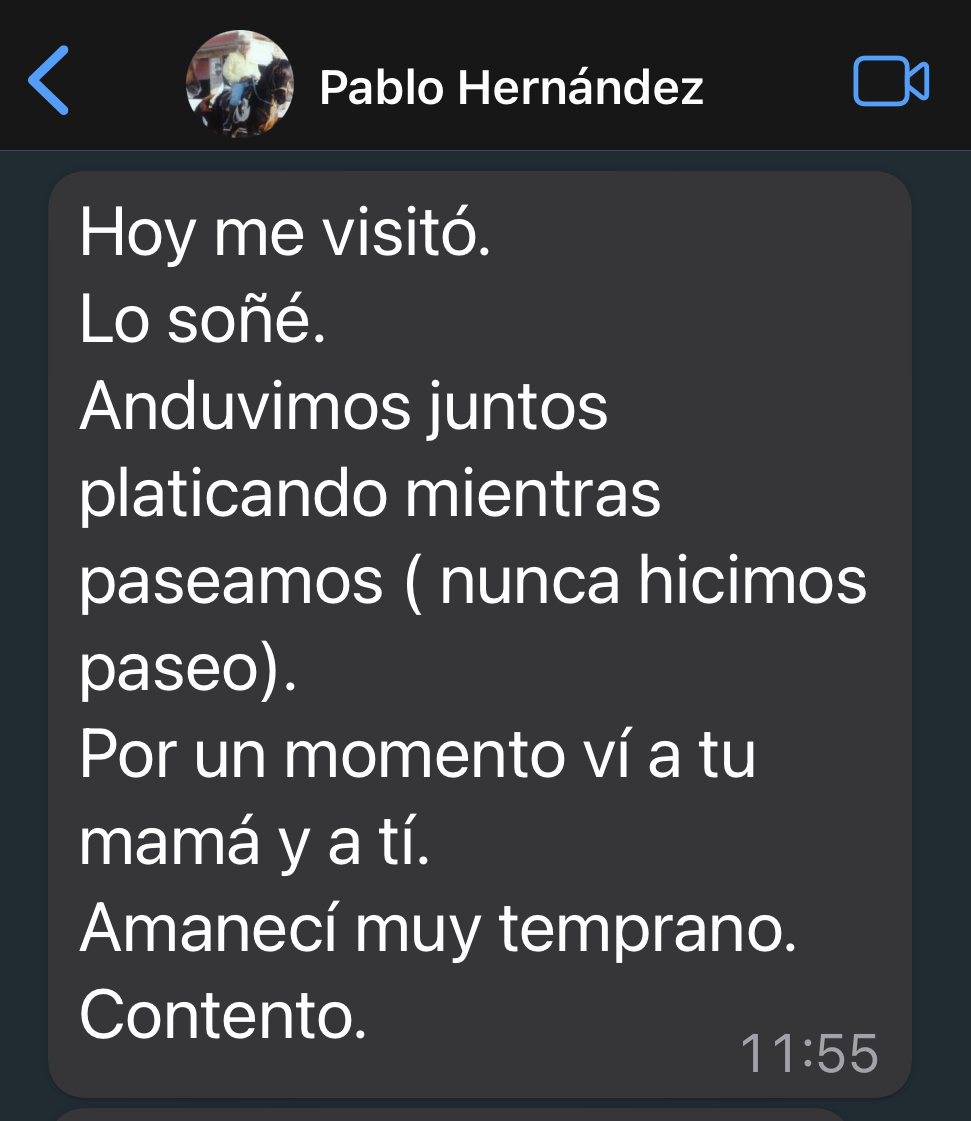Start a video call with Pablo Hernández
Viewport: 971px width, 1121px height.
point(890,82)
